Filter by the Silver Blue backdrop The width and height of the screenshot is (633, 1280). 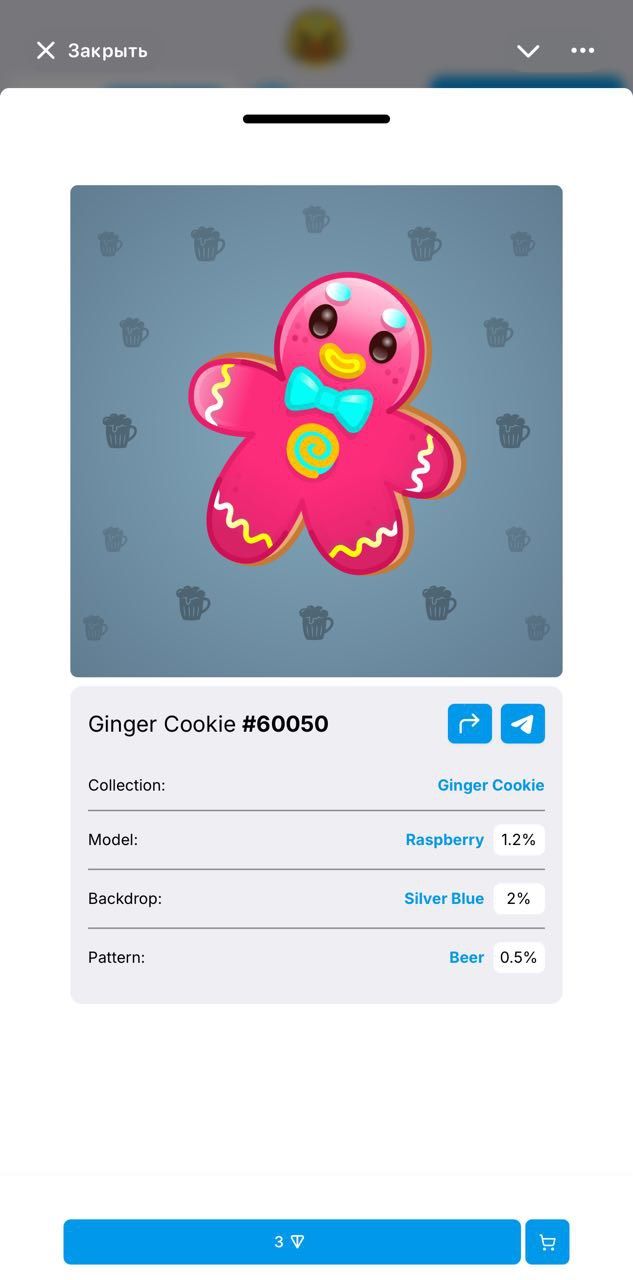click(443, 898)
